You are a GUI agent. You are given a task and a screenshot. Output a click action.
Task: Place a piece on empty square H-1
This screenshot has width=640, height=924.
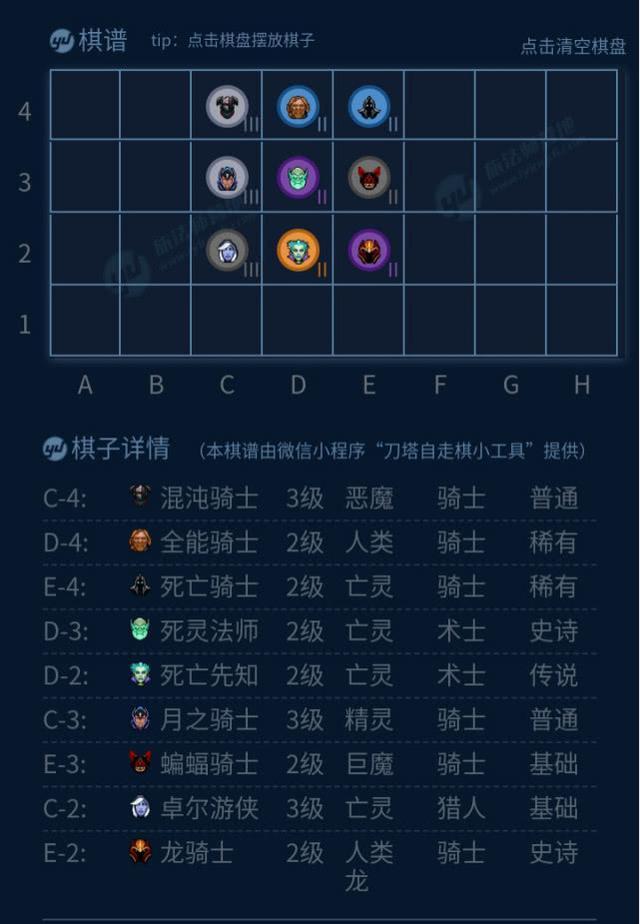click(x=581, y=320)
